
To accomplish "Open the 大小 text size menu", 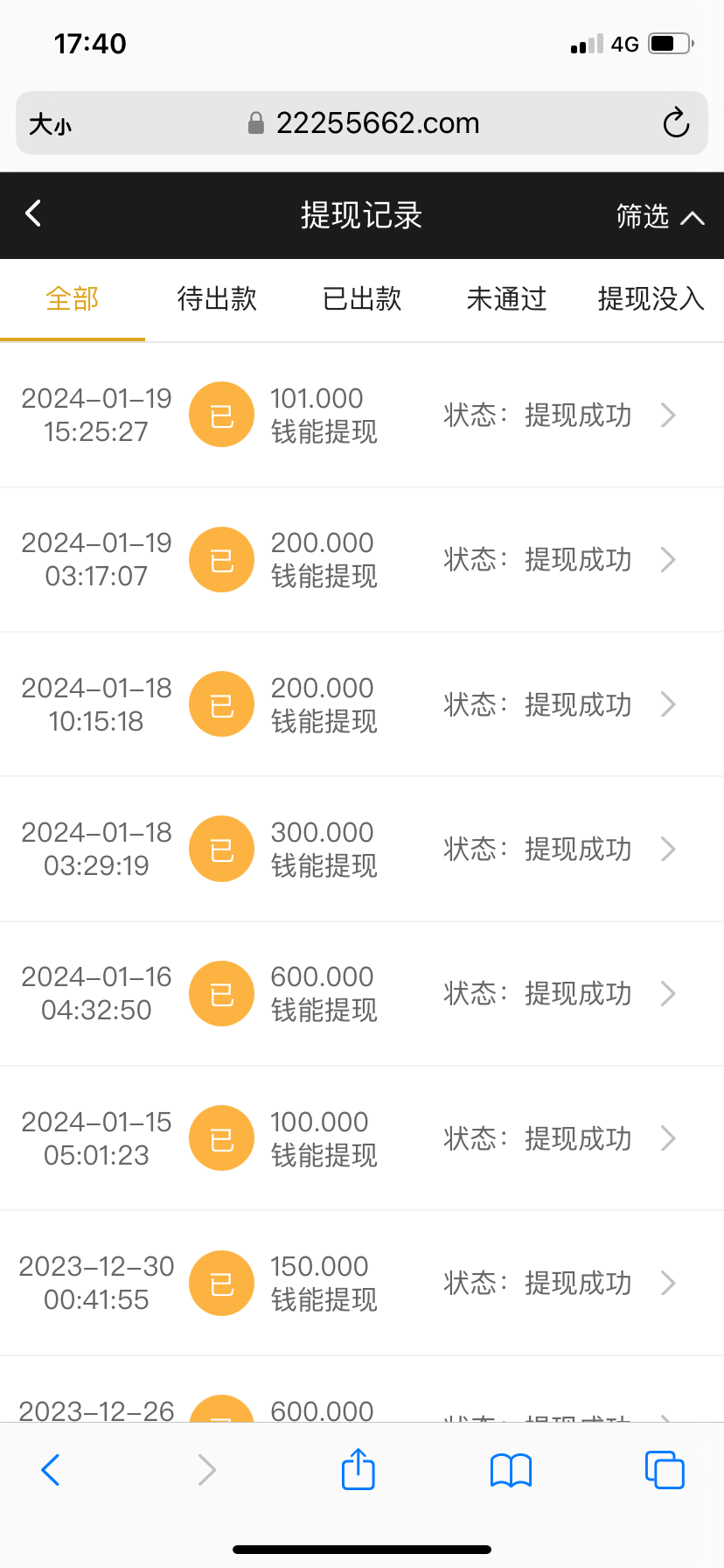I will click(50, 124).
